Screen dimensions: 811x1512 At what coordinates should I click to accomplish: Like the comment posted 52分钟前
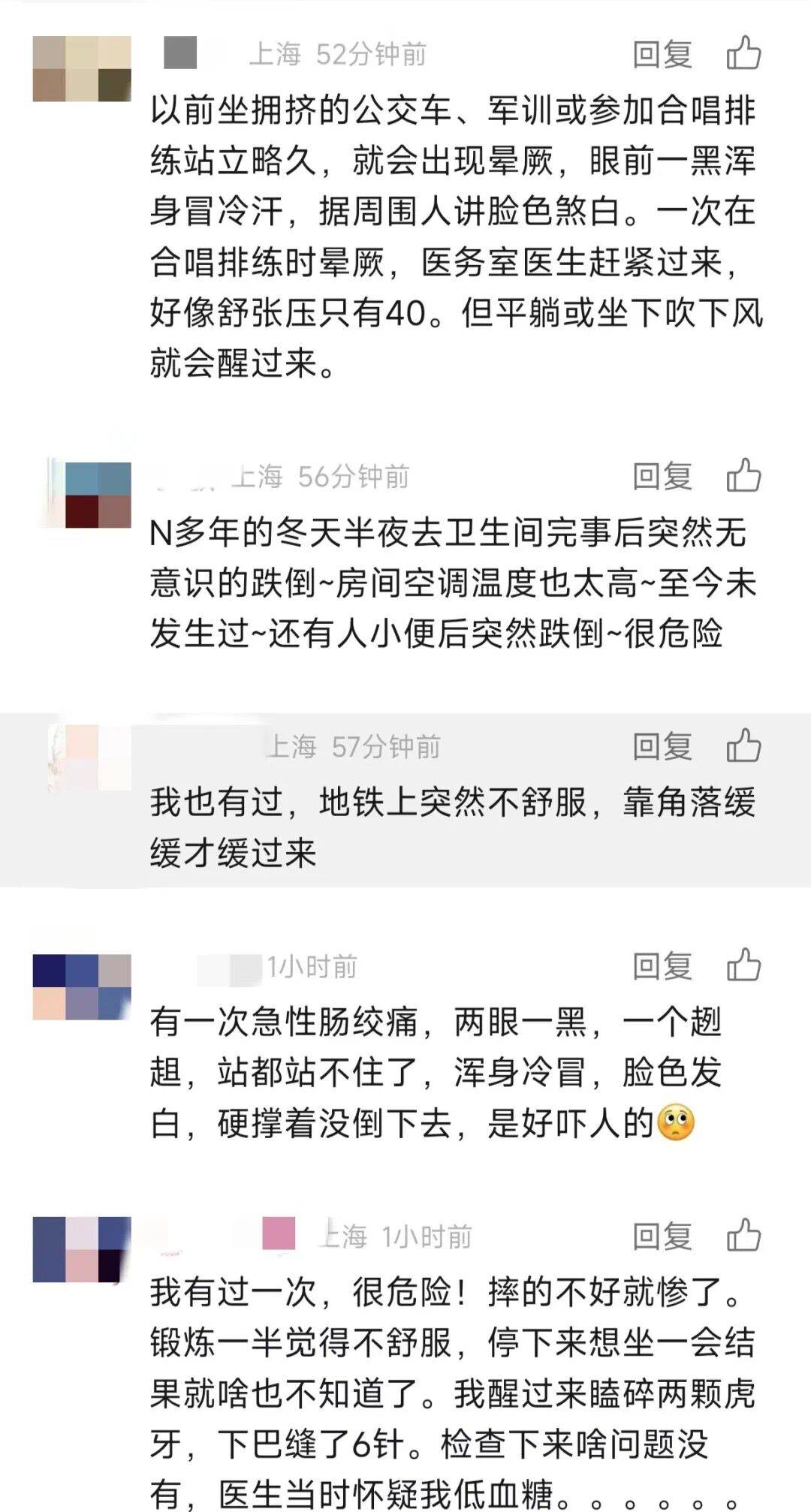743,54
